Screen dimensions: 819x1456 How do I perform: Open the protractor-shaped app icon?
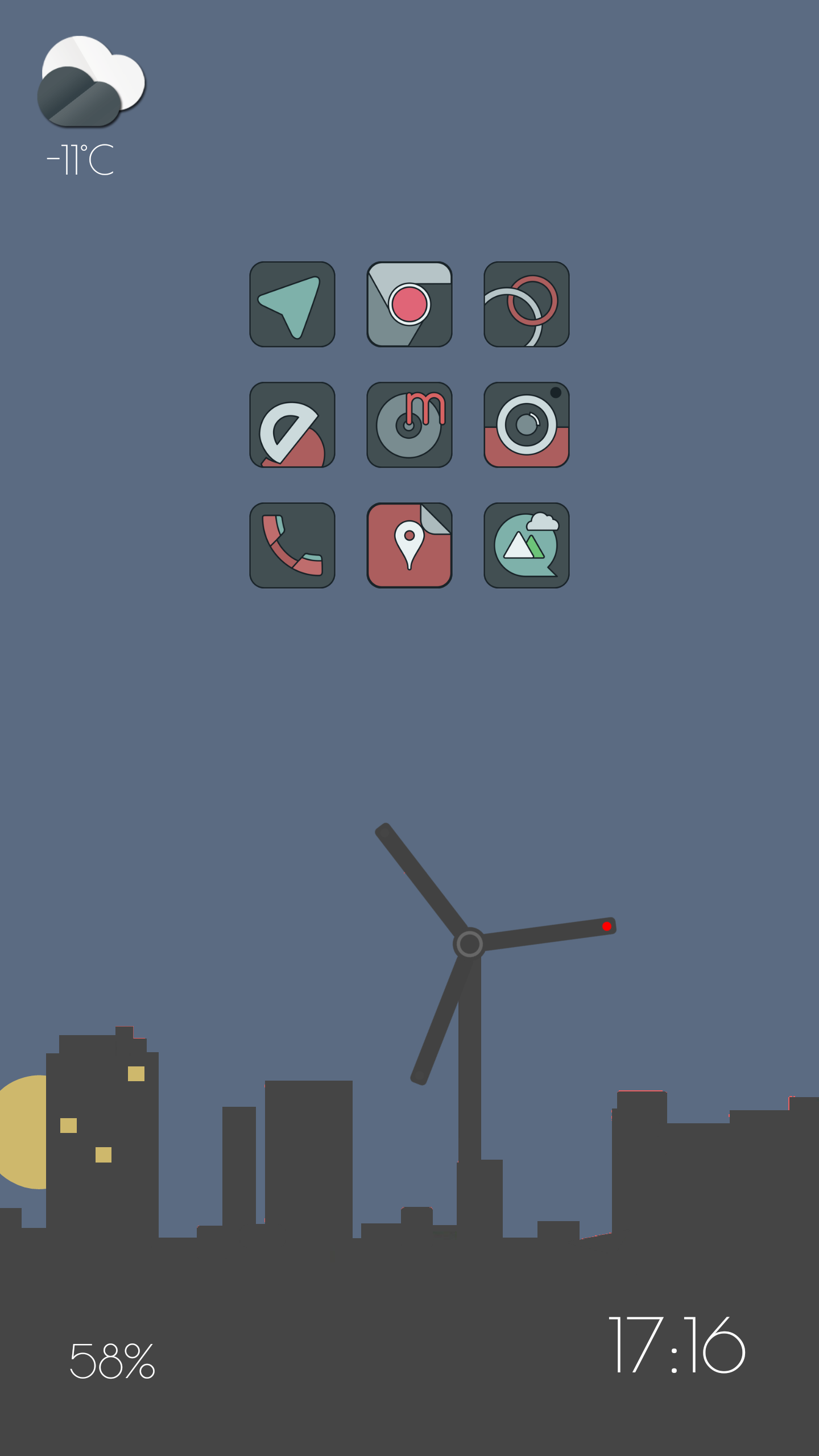click(x=292, y=425)
